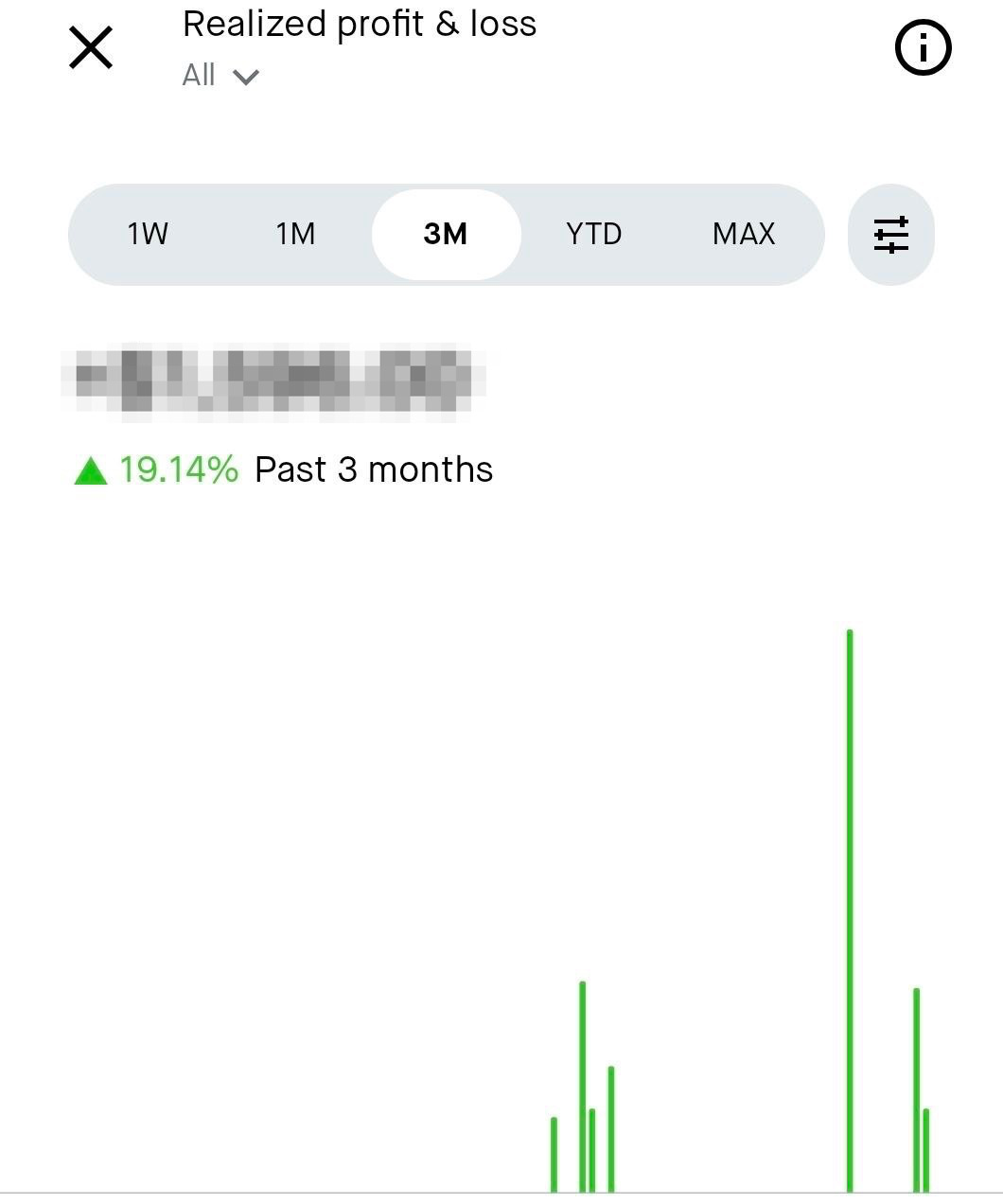The image size is (1003, 1204).
Task: Tap the Past 3 months label
Action: click(371, 469)
